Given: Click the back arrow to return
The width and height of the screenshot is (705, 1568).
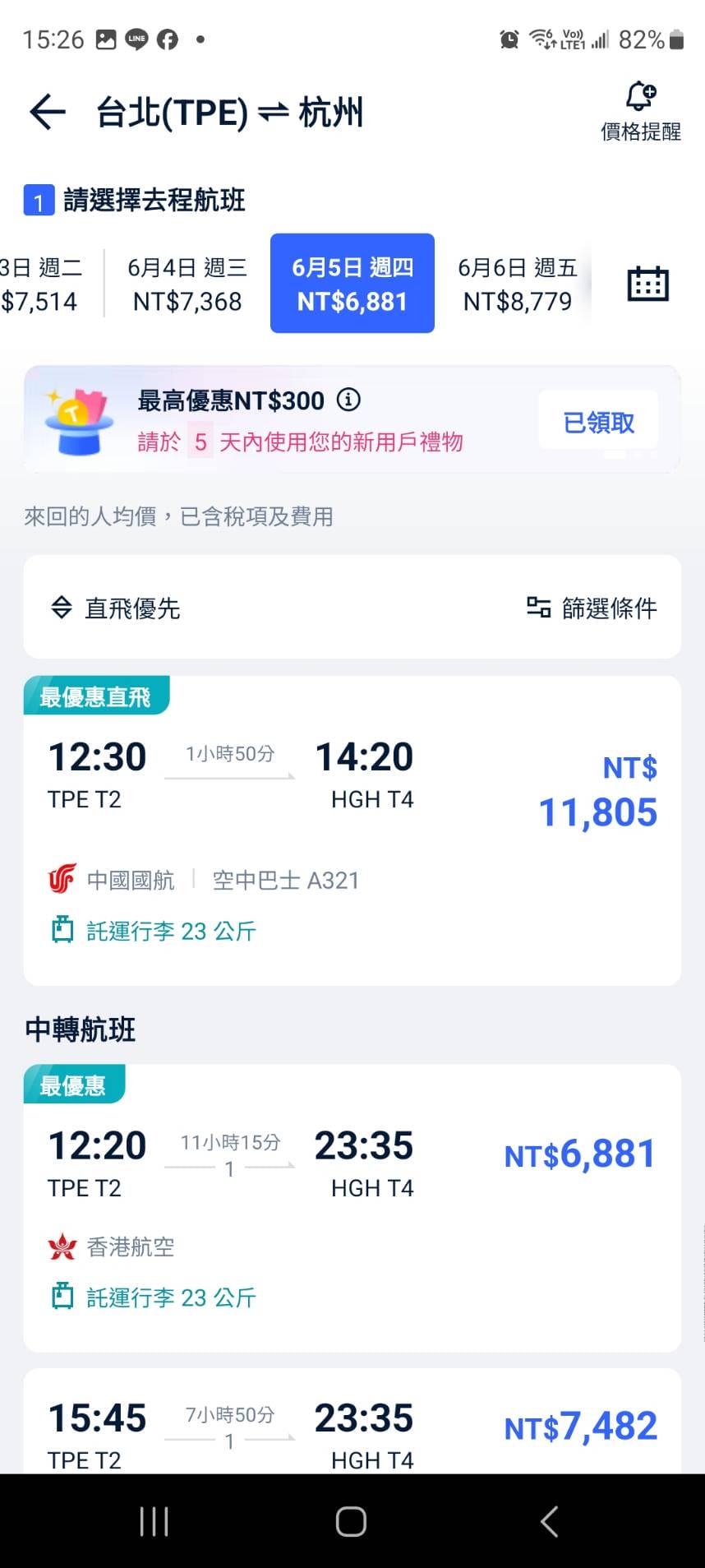Looking at the screenshot, I should [47, 111].
